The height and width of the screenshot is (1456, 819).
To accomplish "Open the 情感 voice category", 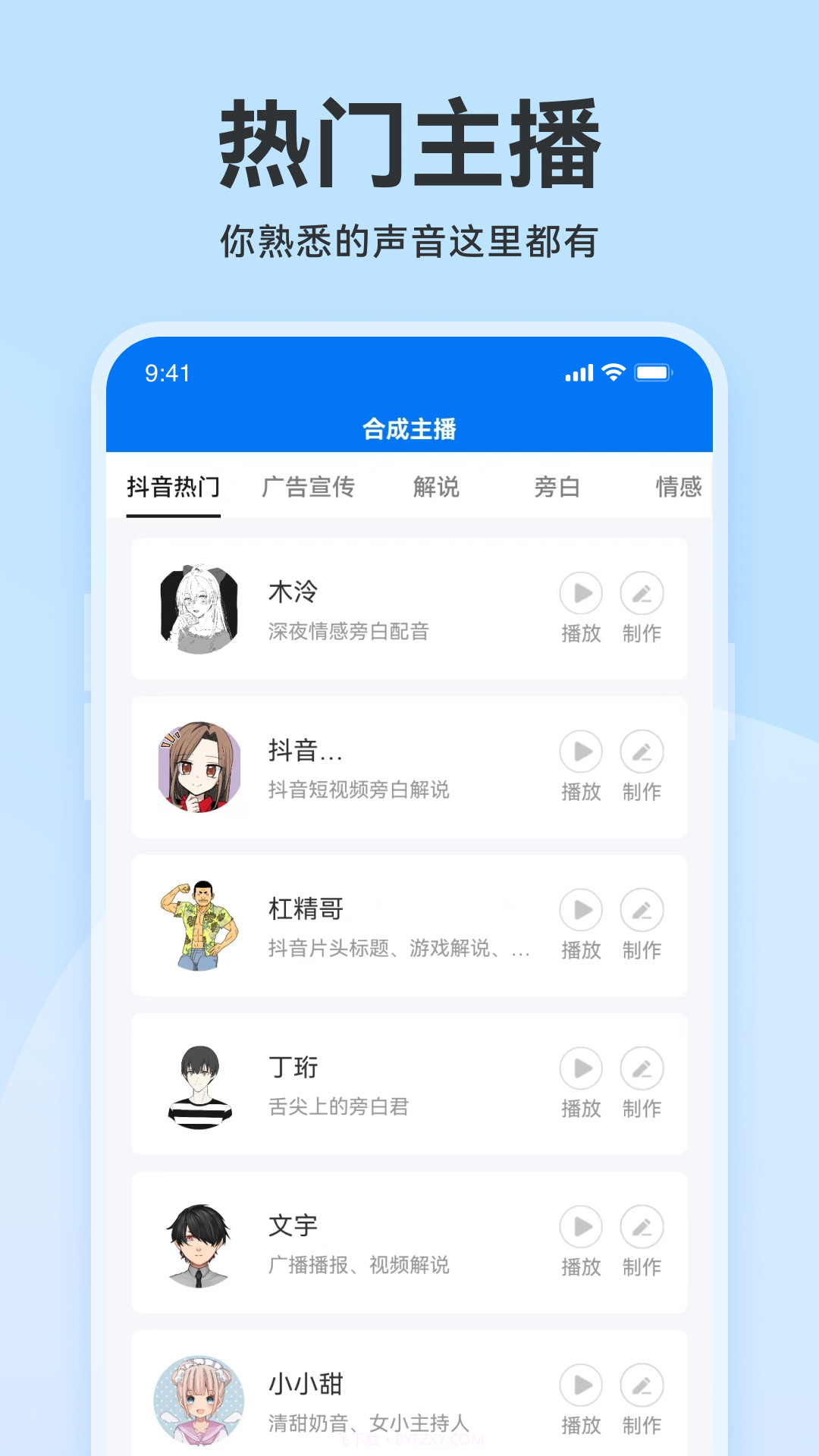I will [x=679, y=488].
